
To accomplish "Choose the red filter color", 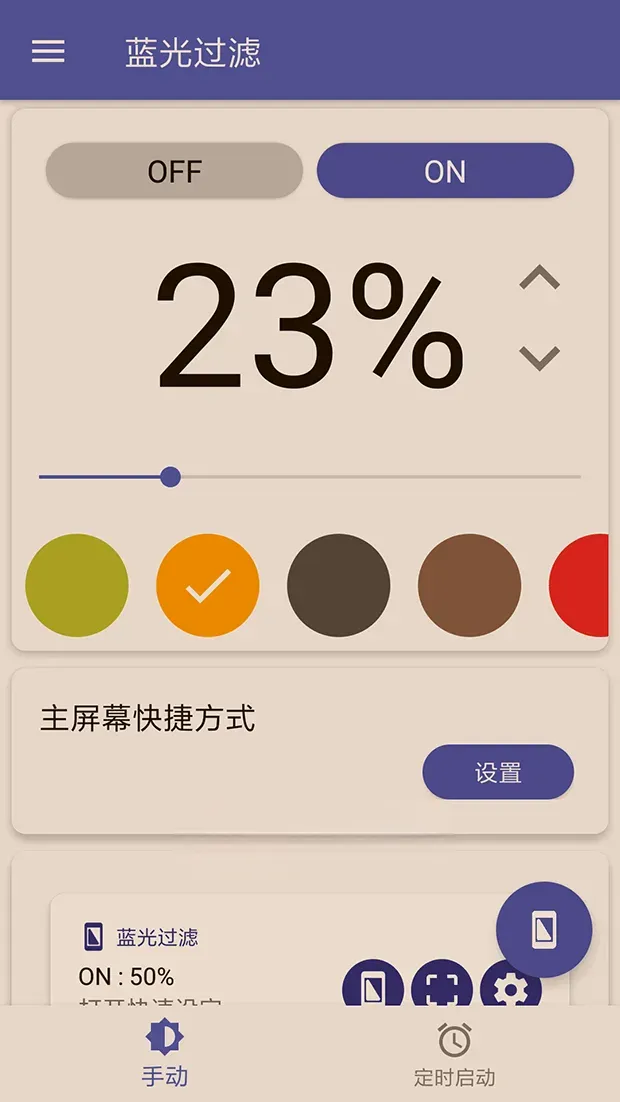I will pos(583,586).
